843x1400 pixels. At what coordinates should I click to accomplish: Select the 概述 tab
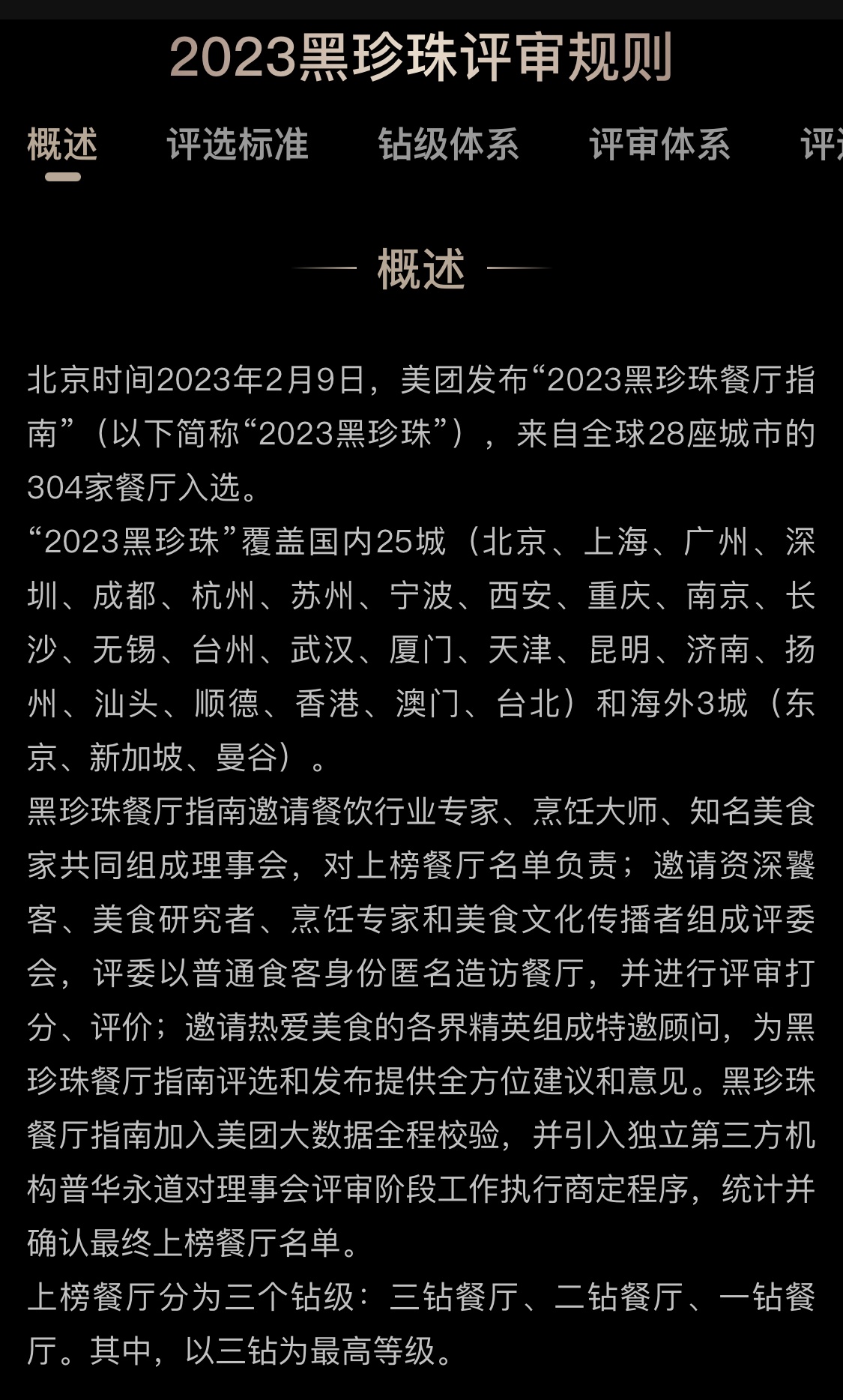coord(62,145)
